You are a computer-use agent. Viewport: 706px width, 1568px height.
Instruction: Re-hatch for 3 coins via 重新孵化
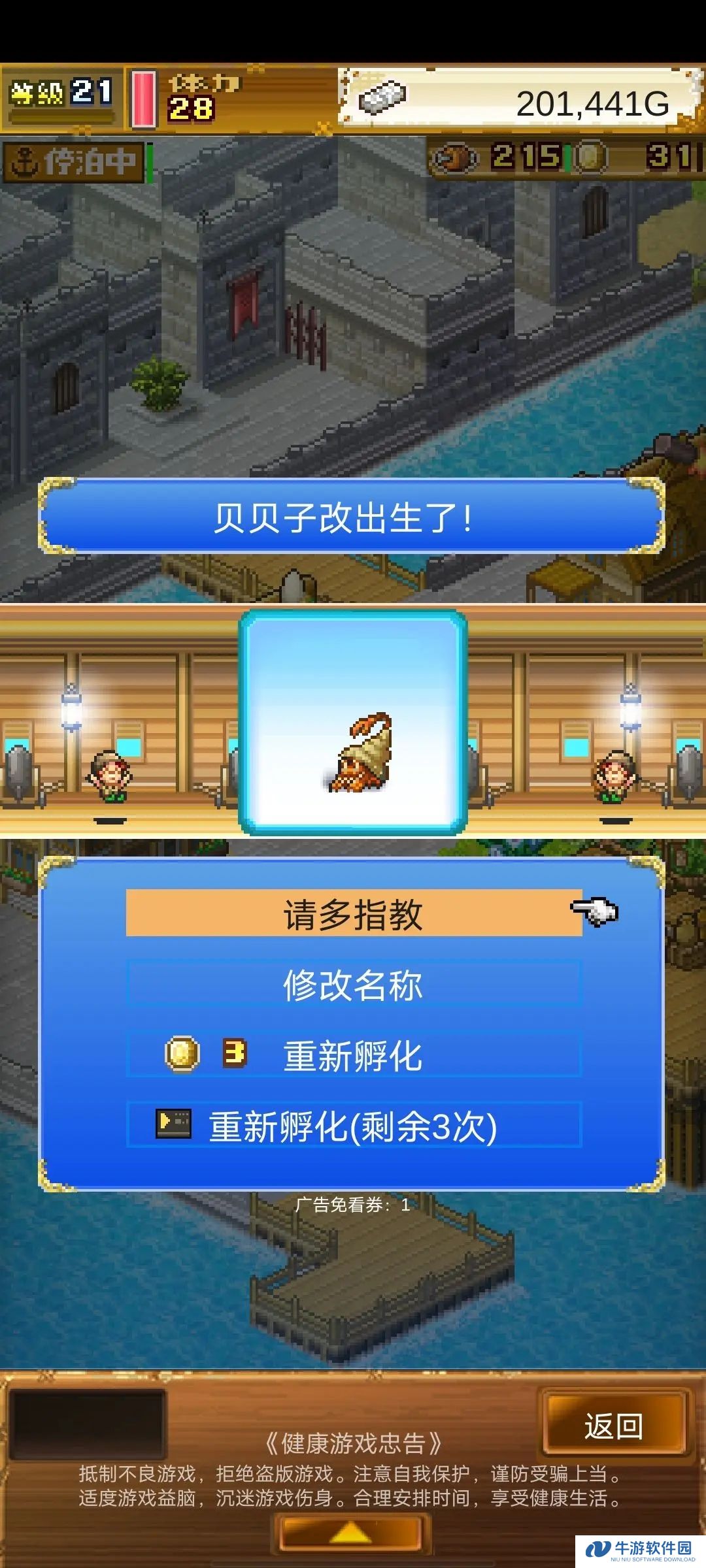point(353,1056)
